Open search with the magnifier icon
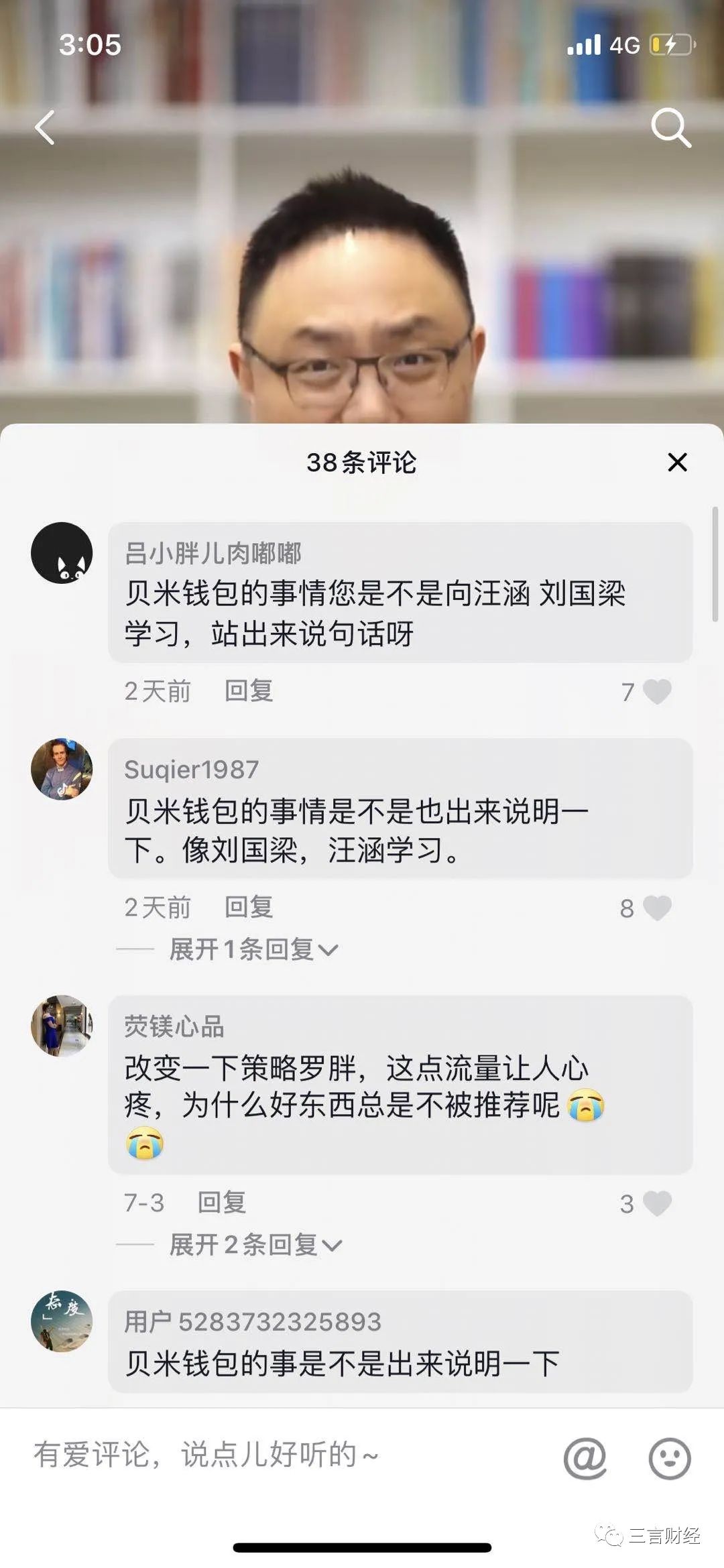Viewport: 724px width, 1568px height. pyautogui.click(x=670, y=127)
